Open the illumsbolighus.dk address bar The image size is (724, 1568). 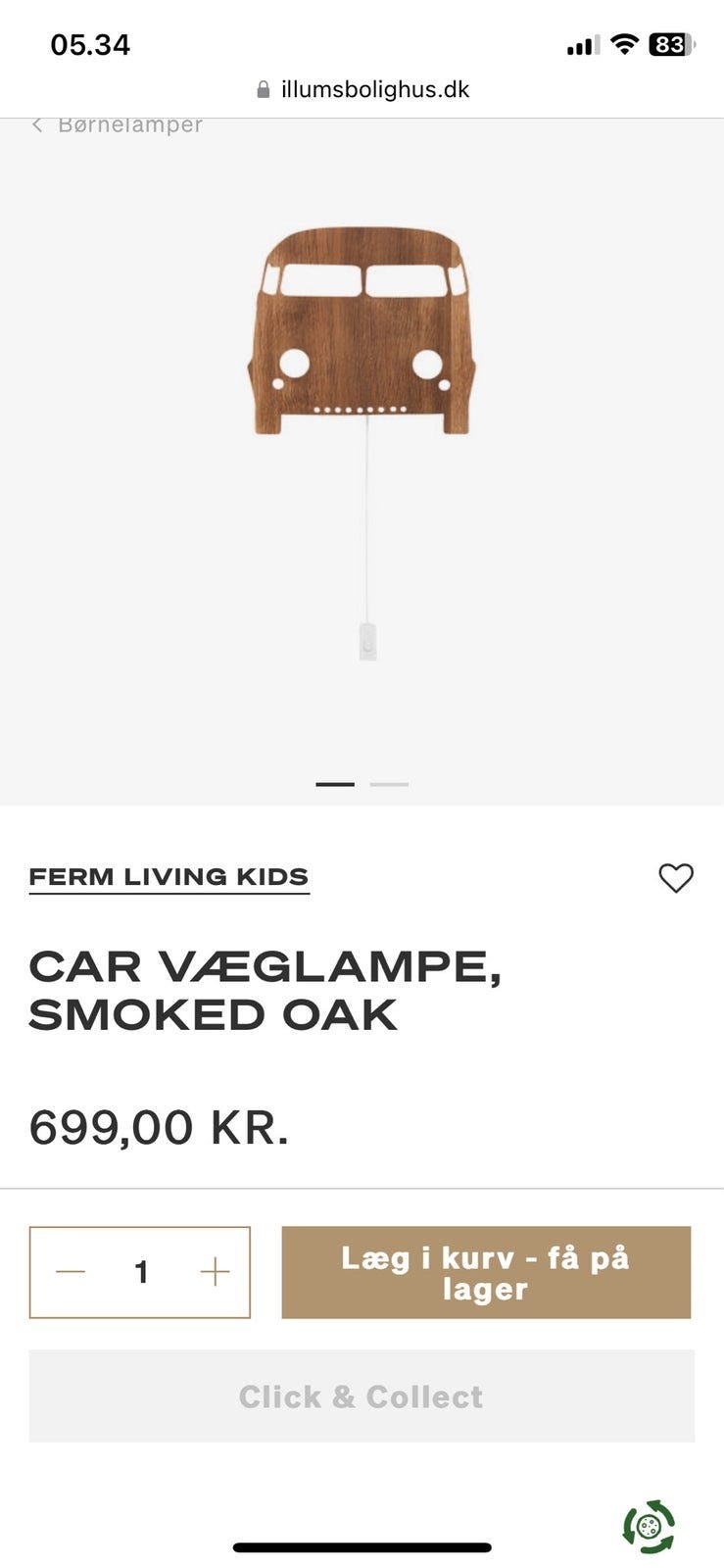tap(362, 90)
